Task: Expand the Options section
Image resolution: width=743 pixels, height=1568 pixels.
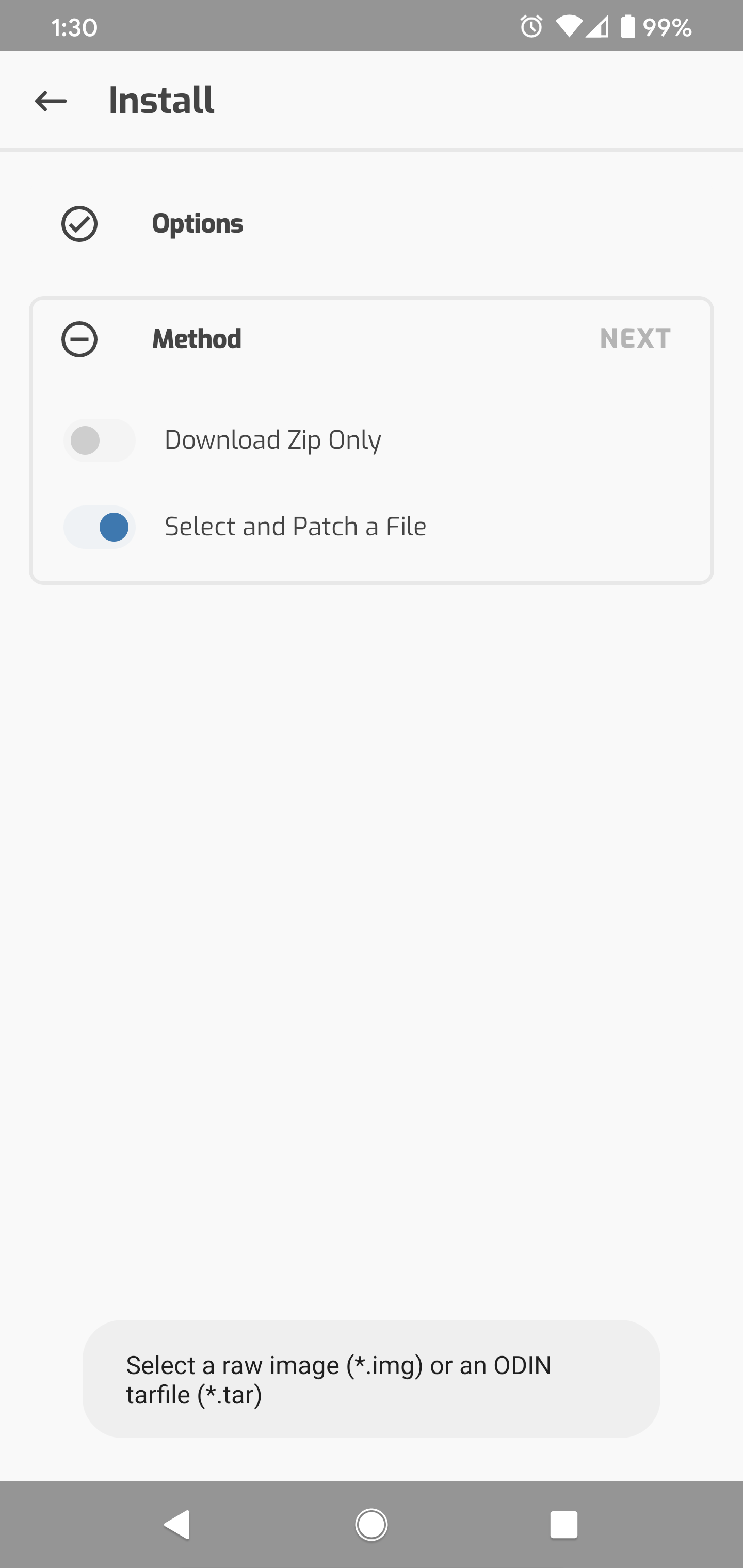Action: [x=197, y=224]
